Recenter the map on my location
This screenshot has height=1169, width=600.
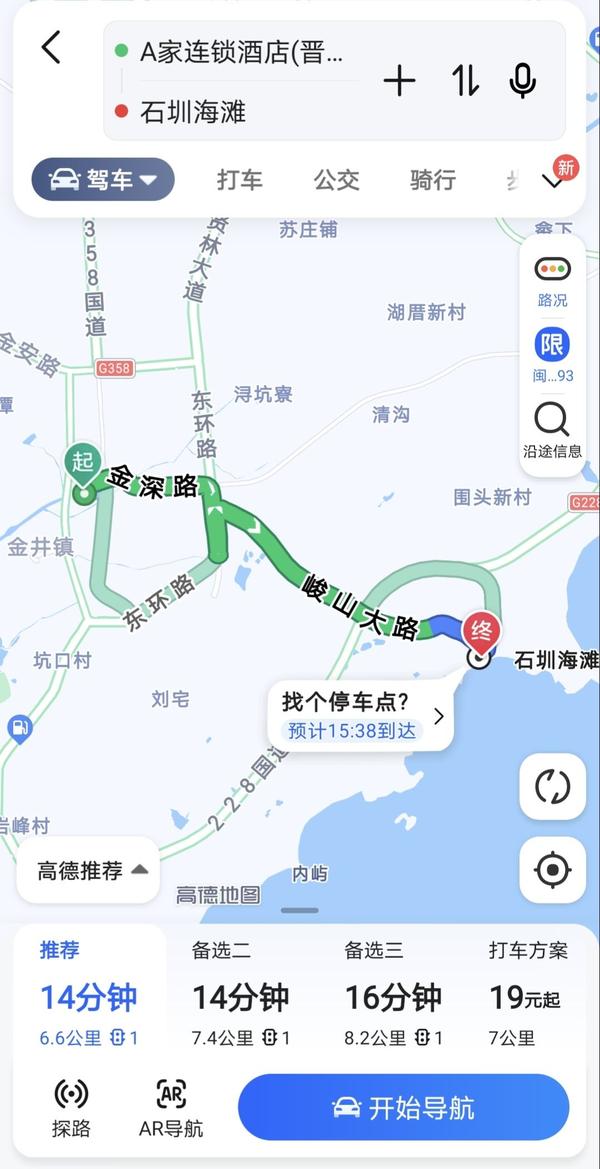point(552,870)
